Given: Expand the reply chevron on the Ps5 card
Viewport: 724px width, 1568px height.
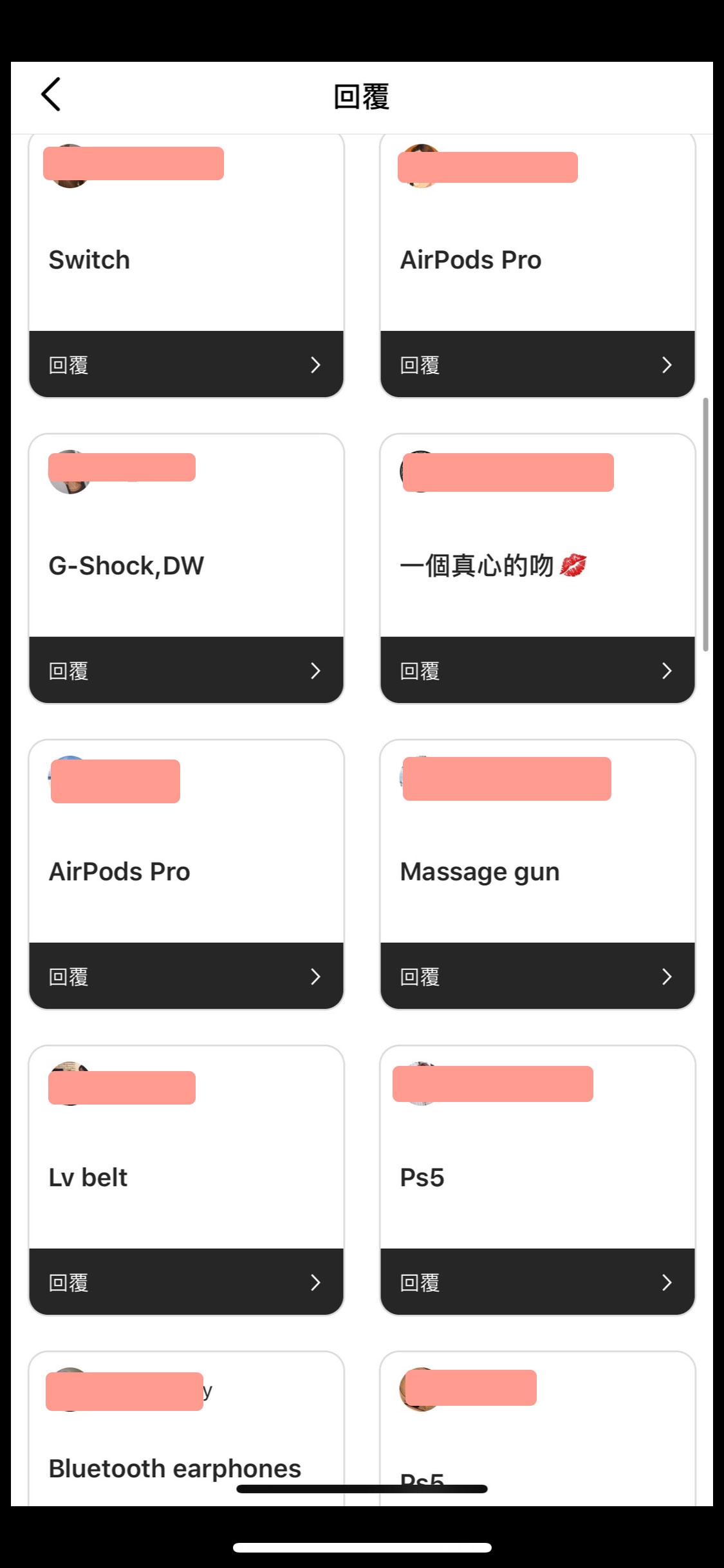Looking at the screenshot, I should coord(667,1282).
